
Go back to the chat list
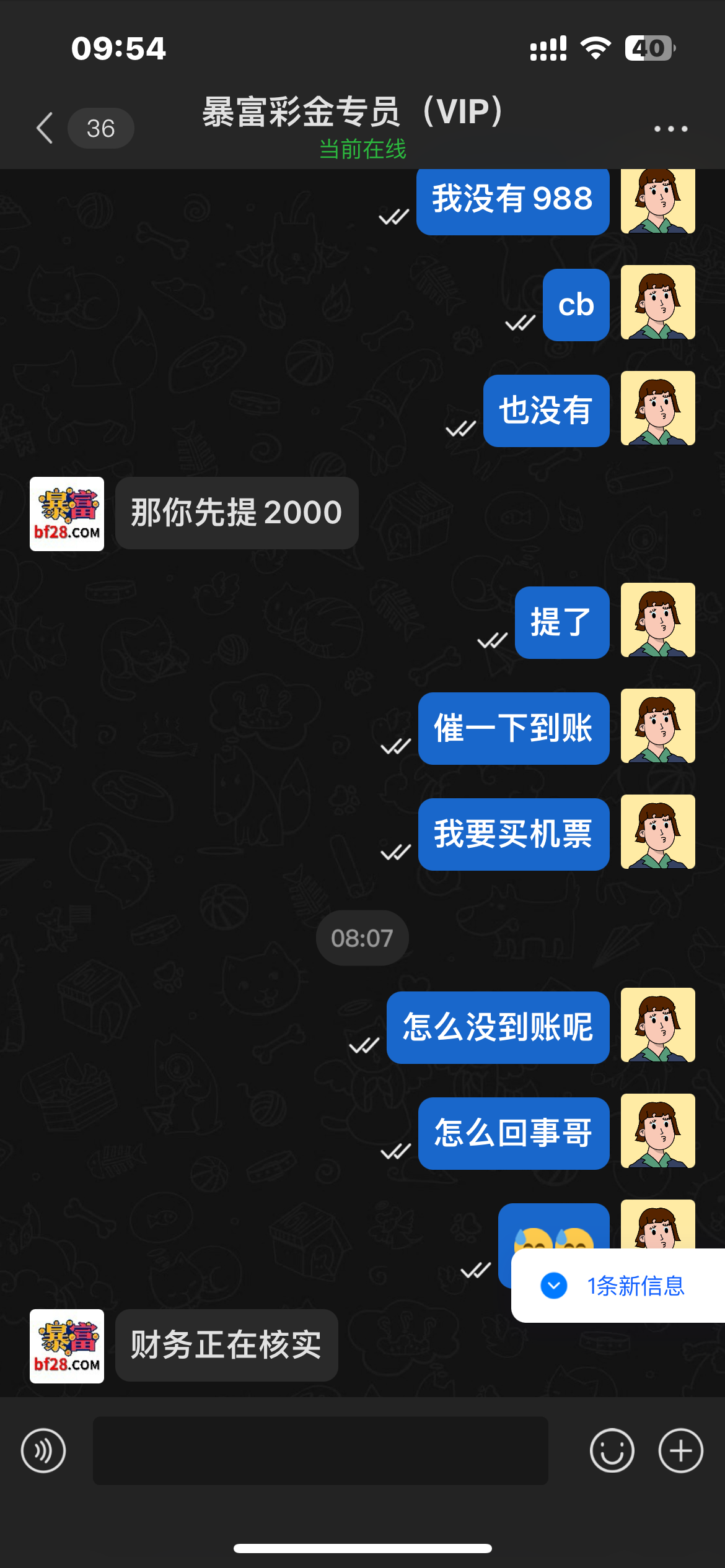point(45,128)
